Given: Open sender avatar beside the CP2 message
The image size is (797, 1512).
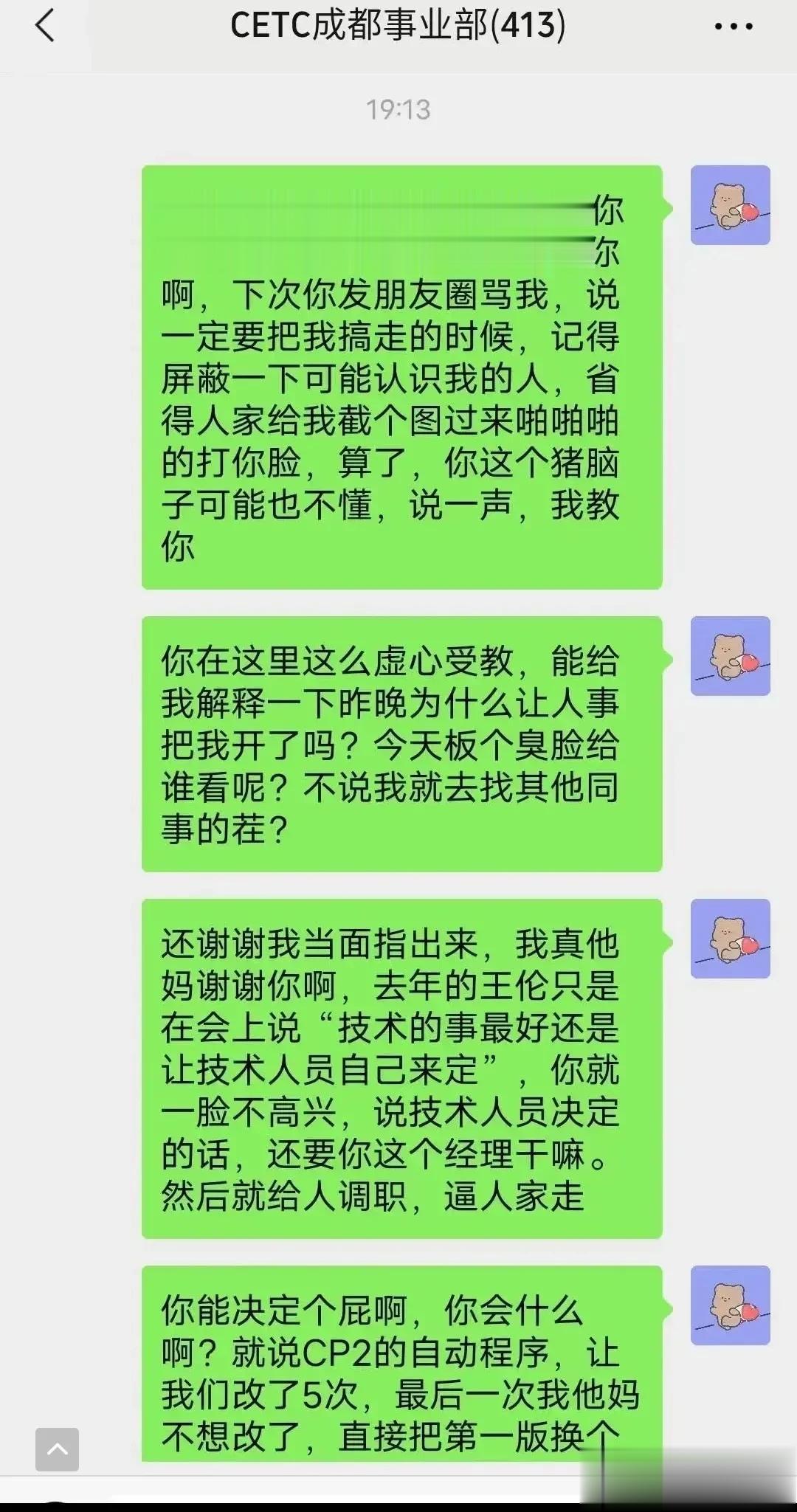Looking at the screenshot, I should [x=730, y=1305].
